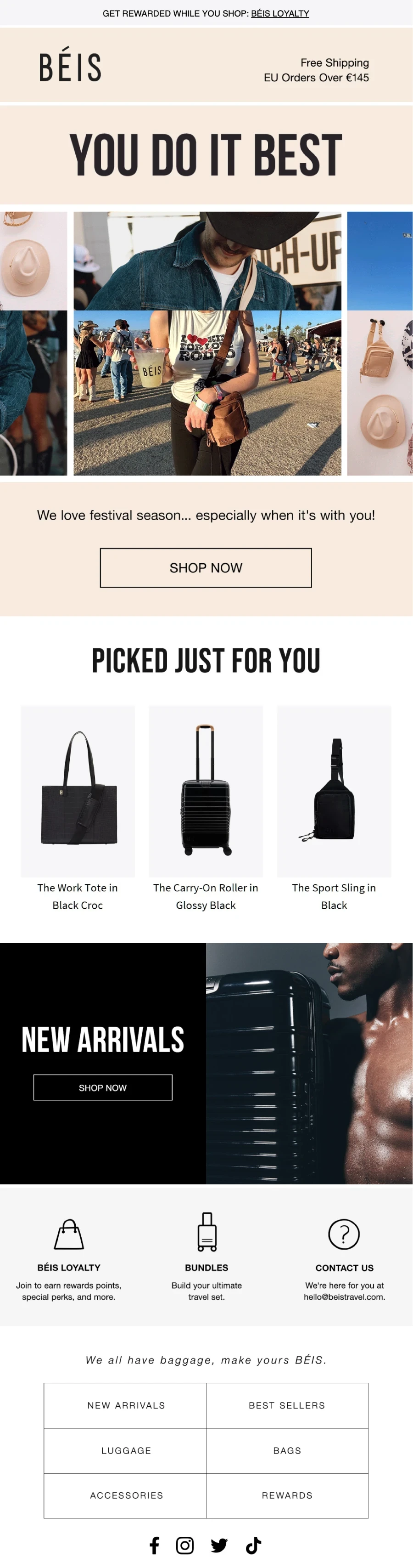Go to New Arrivals in footer grid
Viewport: 413px width, 1568px height.
coord(126,1405)
